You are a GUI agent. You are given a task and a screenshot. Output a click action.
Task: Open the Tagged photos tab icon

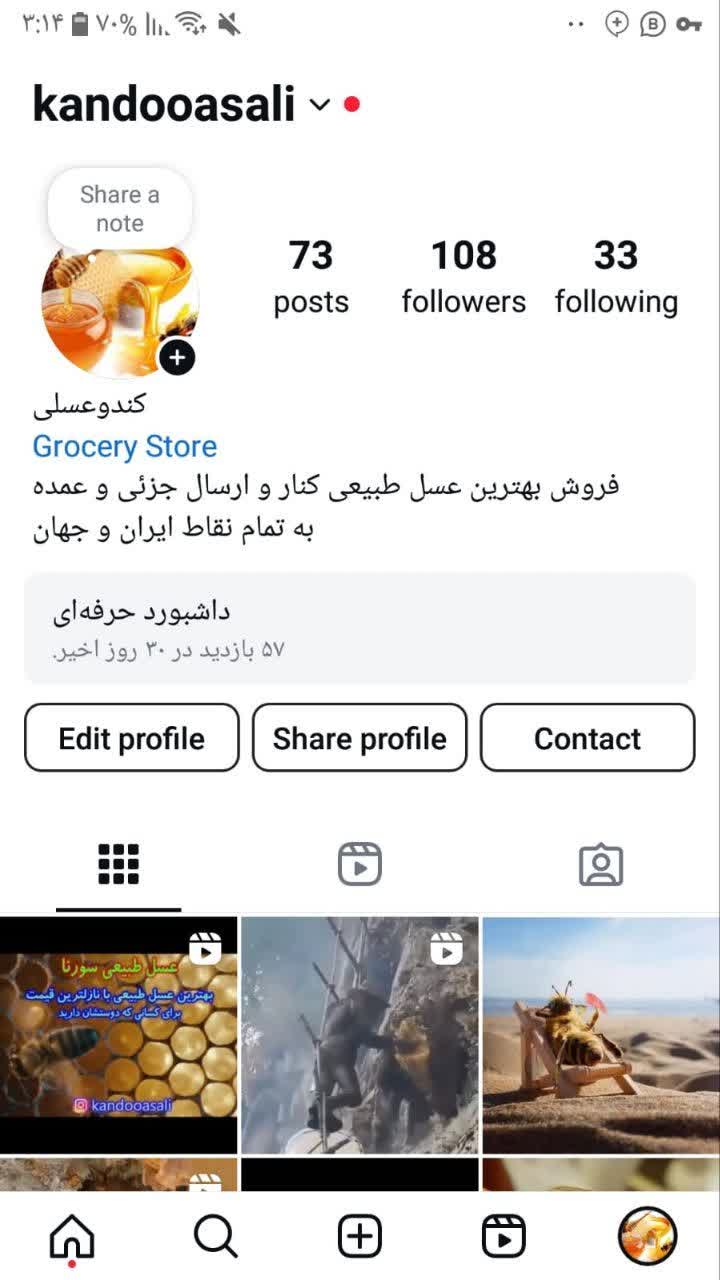tap(600, 864)
